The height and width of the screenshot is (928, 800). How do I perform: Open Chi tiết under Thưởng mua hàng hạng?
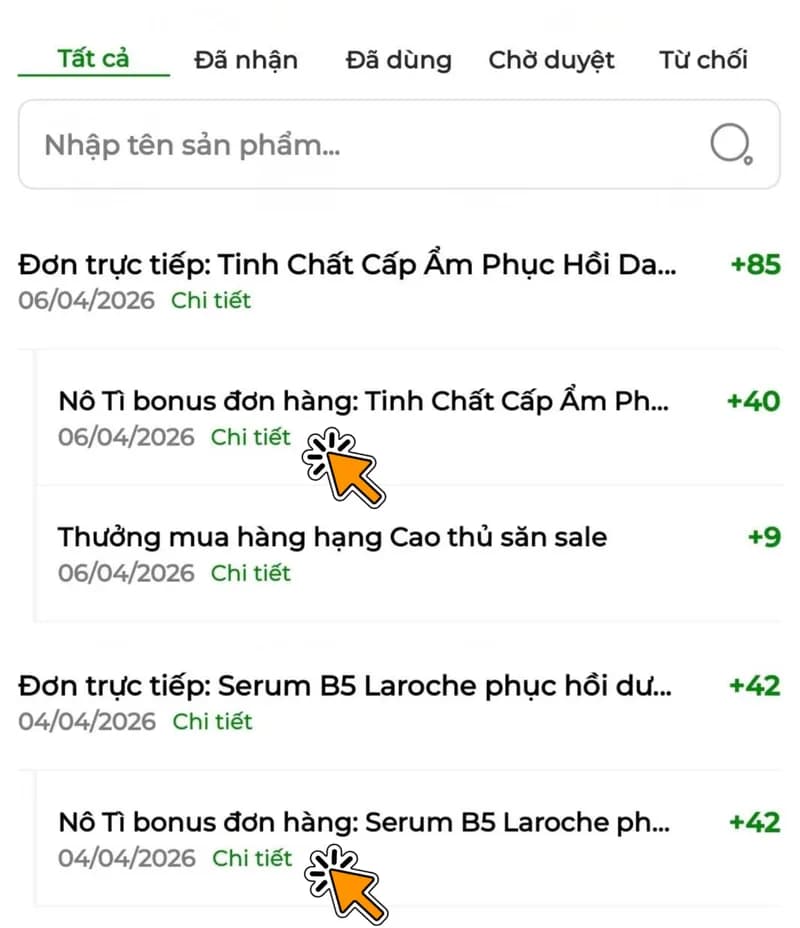(x=251, y=573)
